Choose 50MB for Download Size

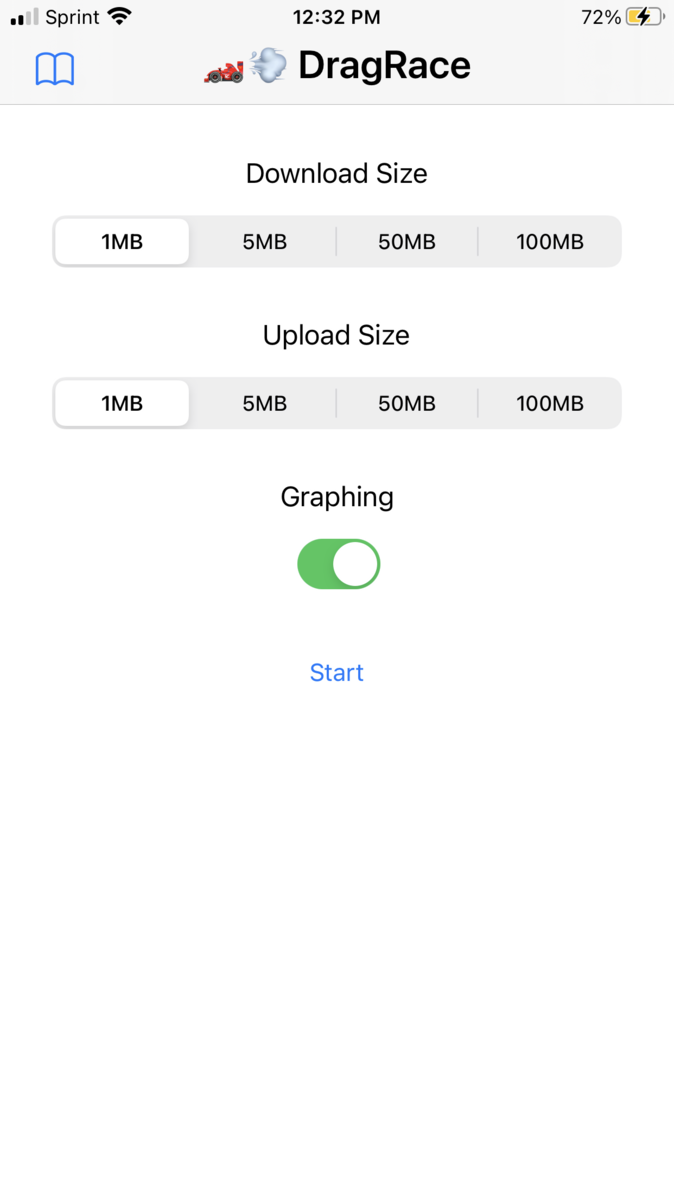(407, 242)
